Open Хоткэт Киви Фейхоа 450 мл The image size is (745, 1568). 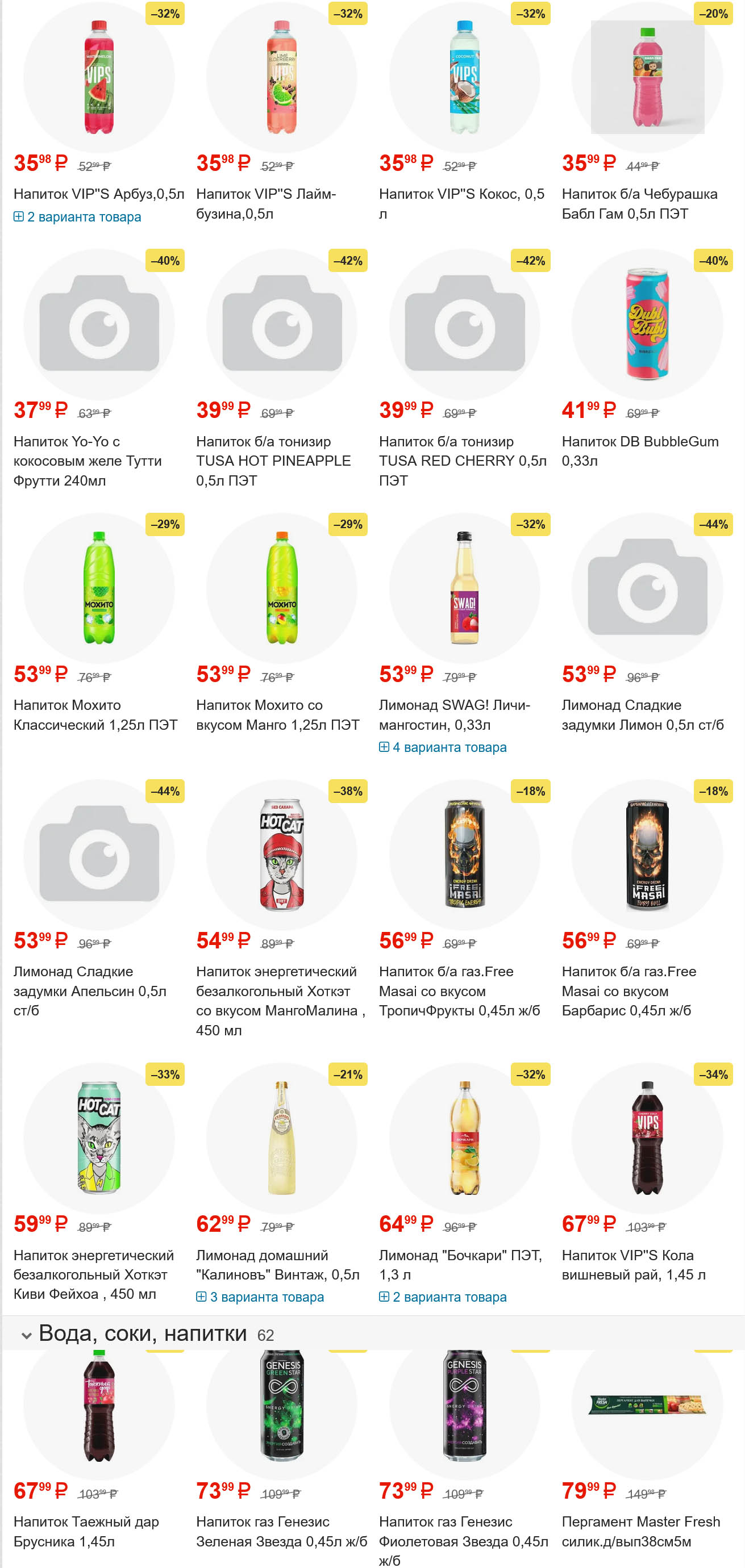[93, 1274]
